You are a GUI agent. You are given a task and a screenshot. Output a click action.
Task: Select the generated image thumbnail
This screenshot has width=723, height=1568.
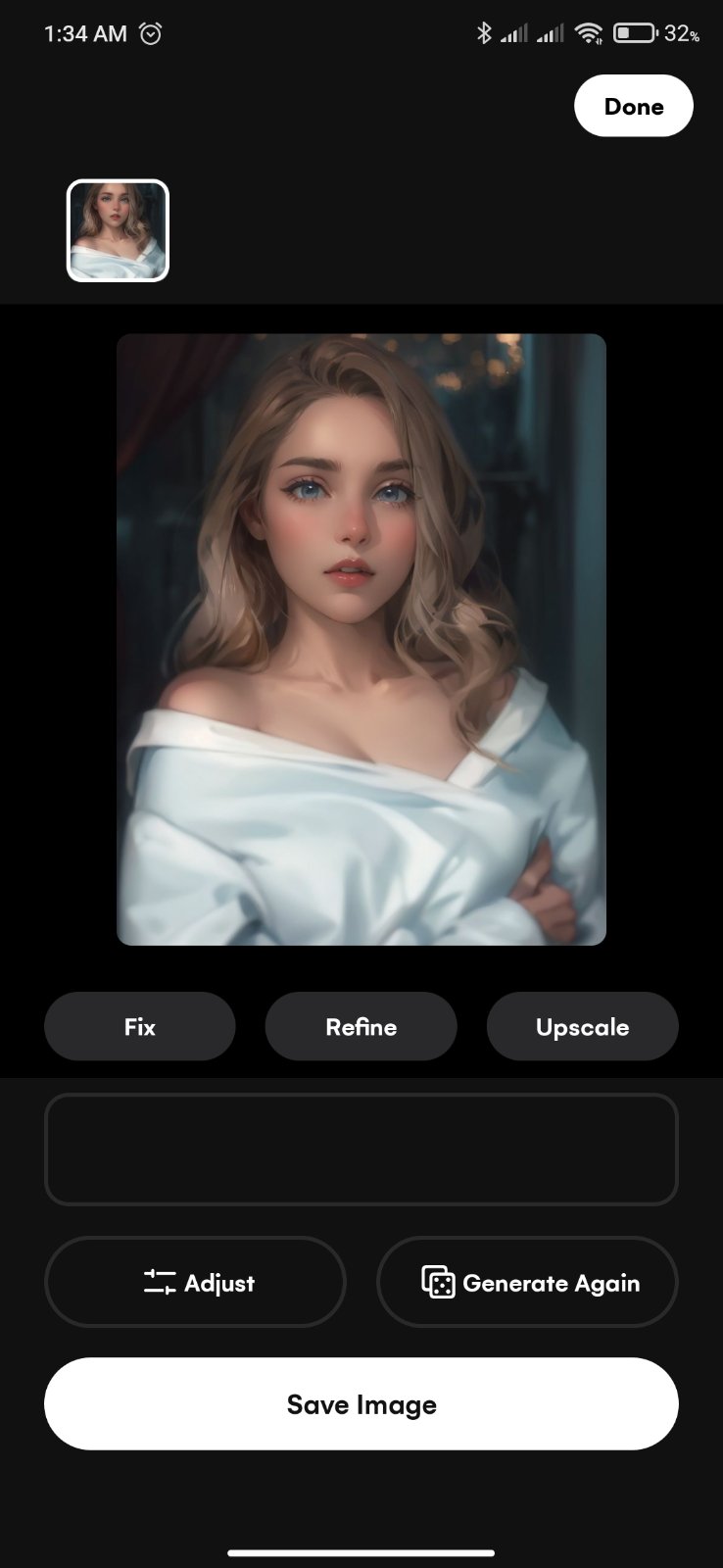point(118,230)
